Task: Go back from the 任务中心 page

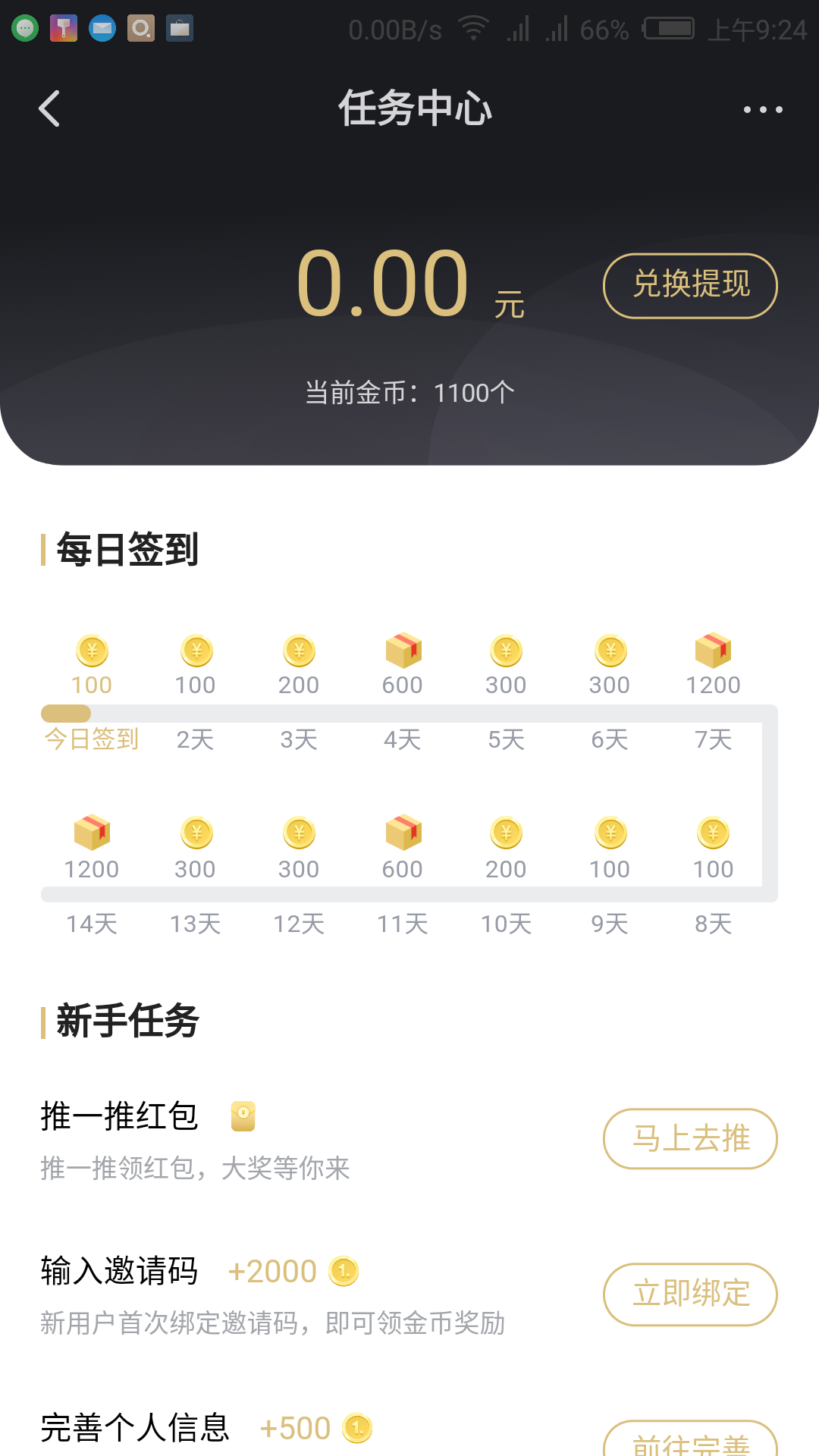Action: pyautogui.click(x=49, y=108)
